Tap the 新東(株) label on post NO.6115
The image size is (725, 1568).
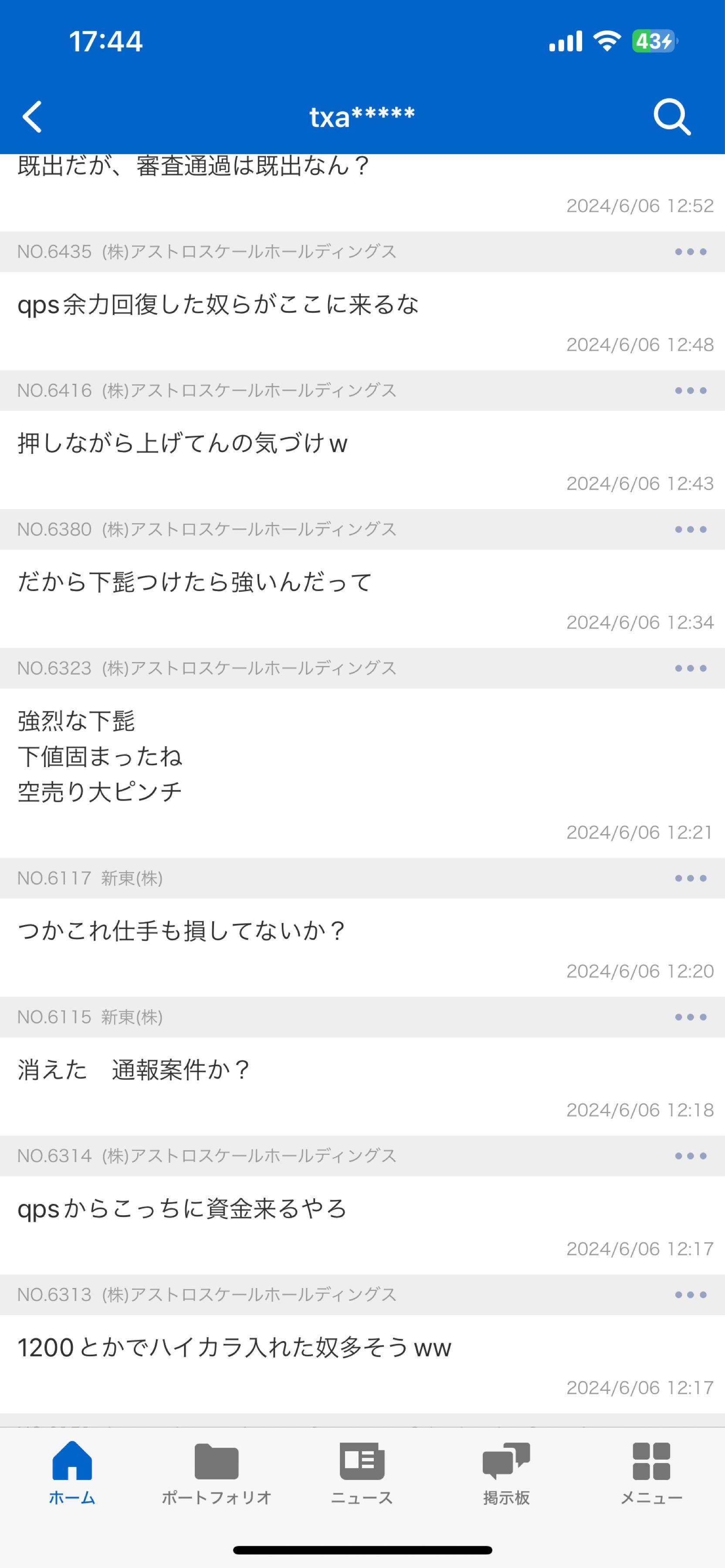[133, 1017]
